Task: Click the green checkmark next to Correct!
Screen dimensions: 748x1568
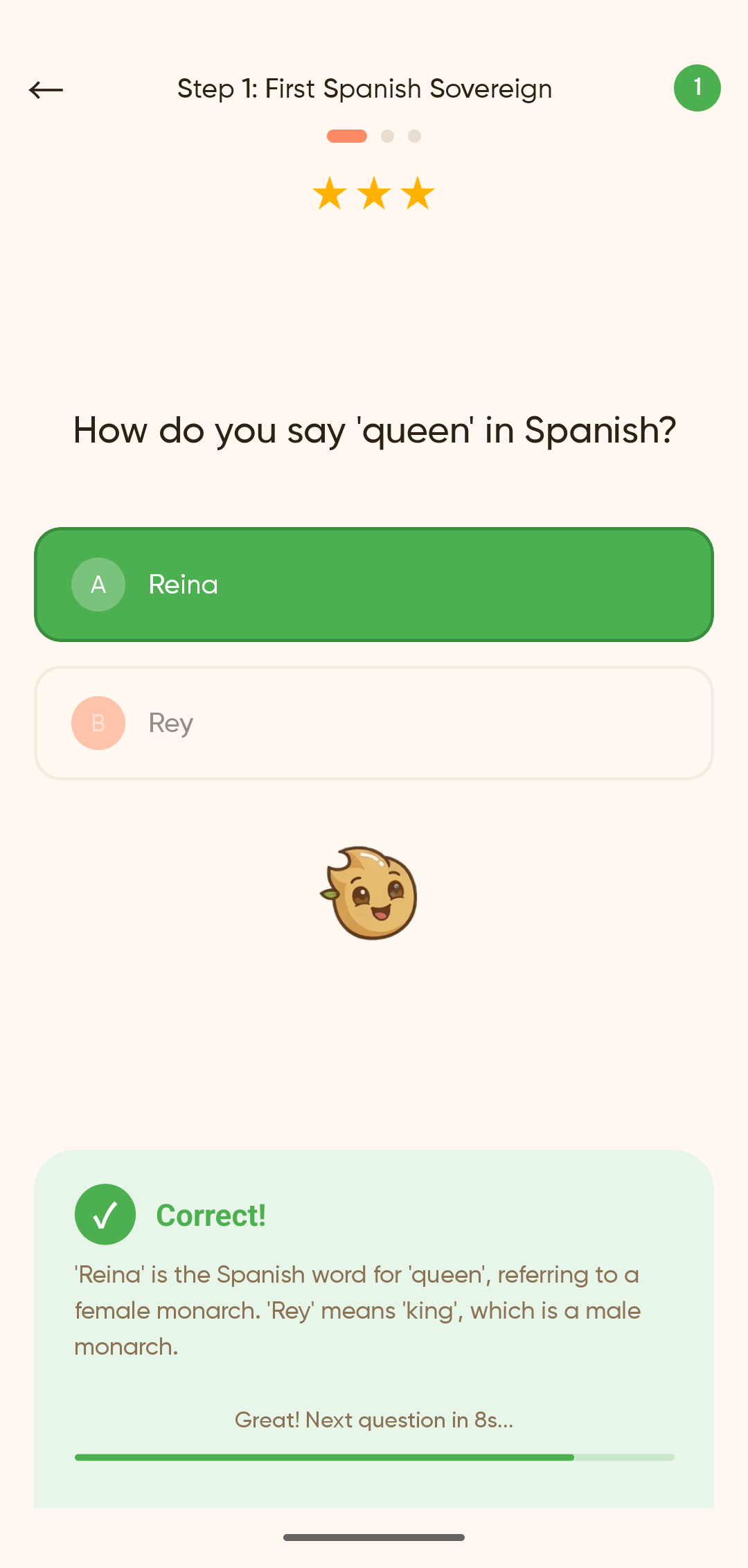Action: pos(105,1214)
